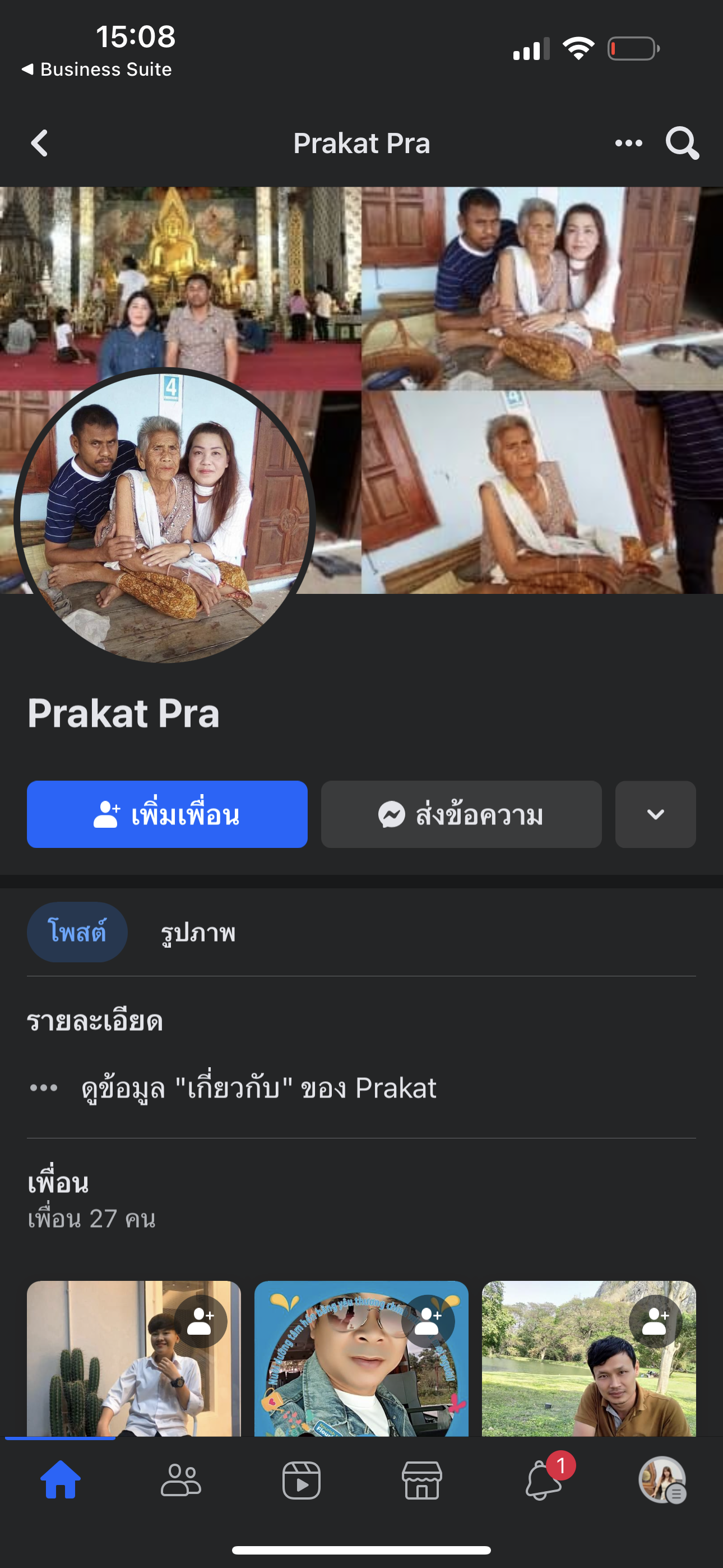Open the profile menu avatar in bottom bar
This screenshot has width=723, height=1568.
click(662, 1481)
